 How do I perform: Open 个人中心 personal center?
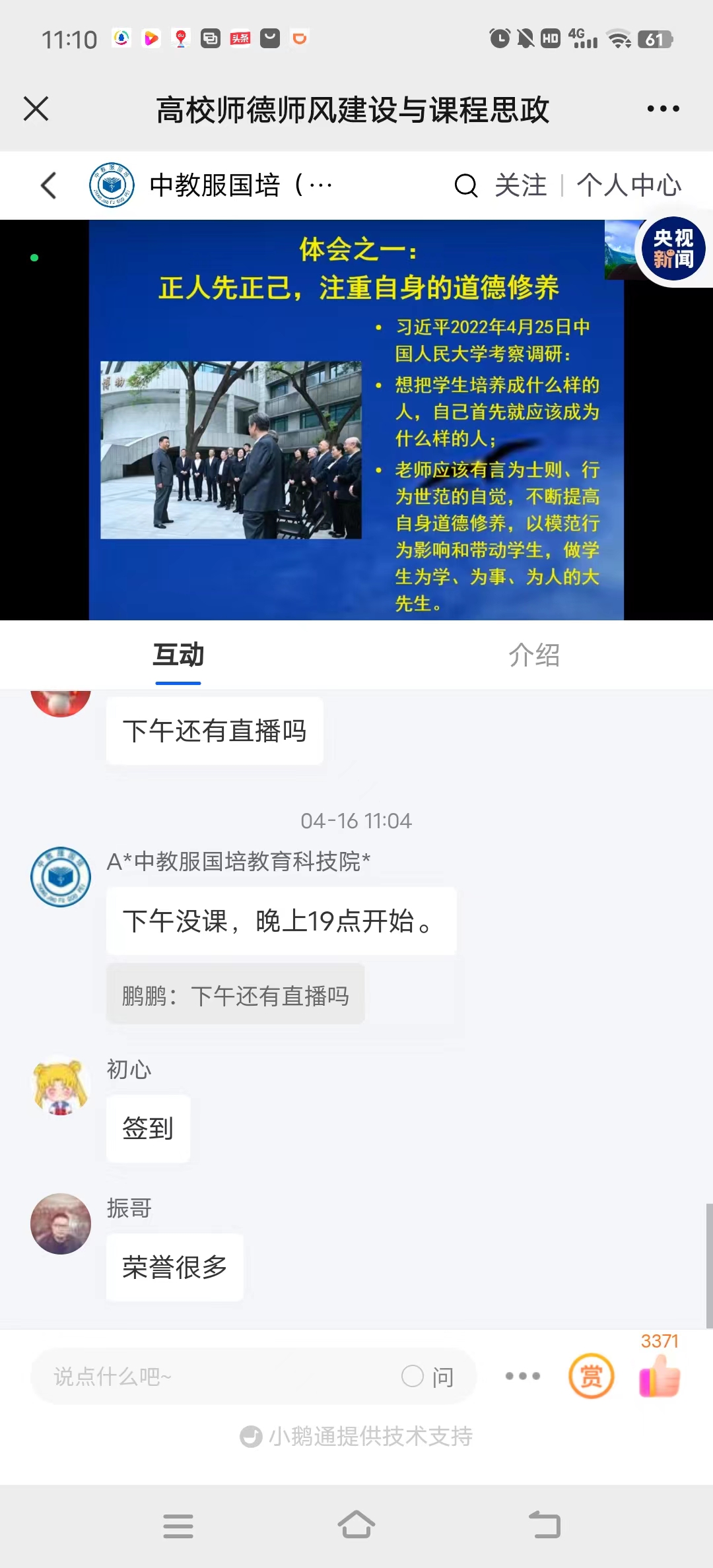coord(628,185)
